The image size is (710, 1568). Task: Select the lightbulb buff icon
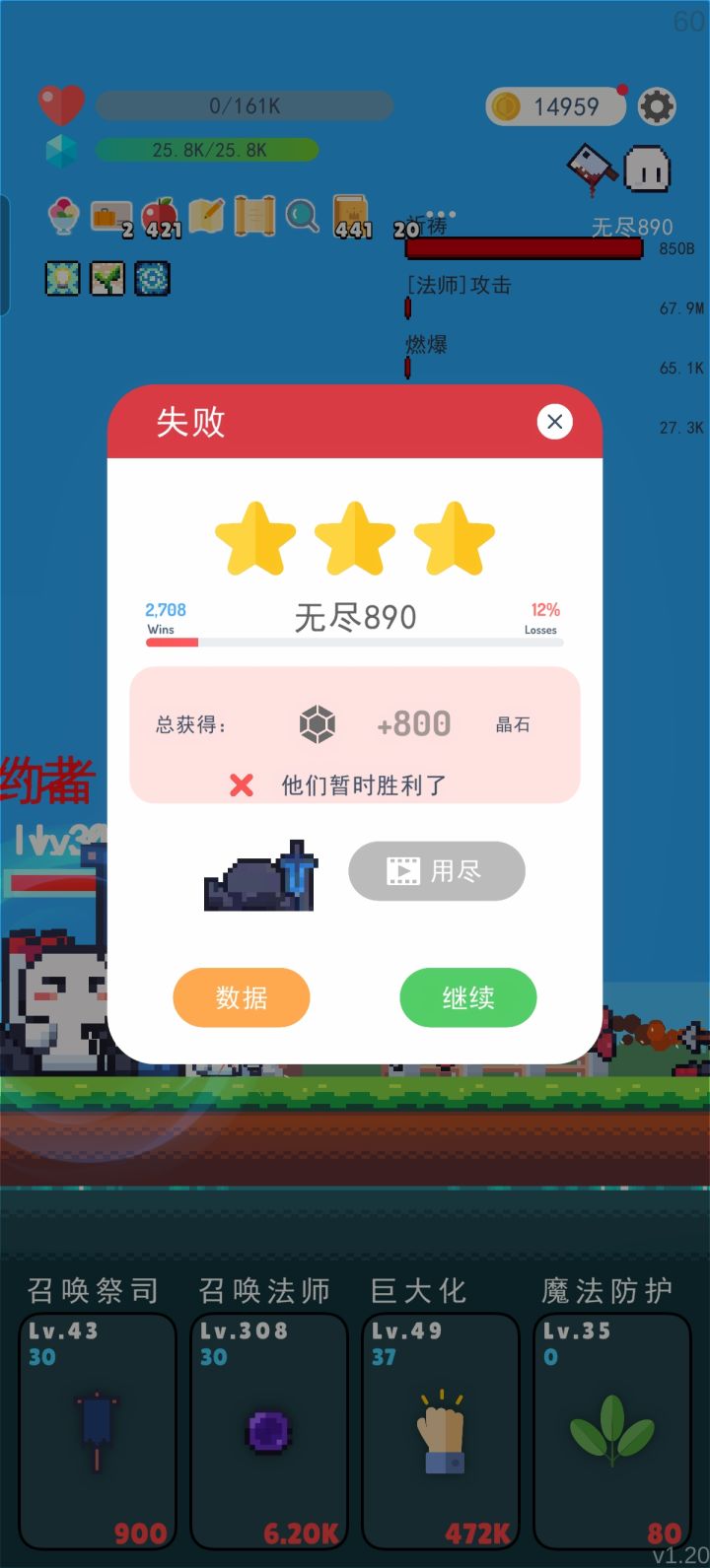pyautogui.click(x=61, y=279)
